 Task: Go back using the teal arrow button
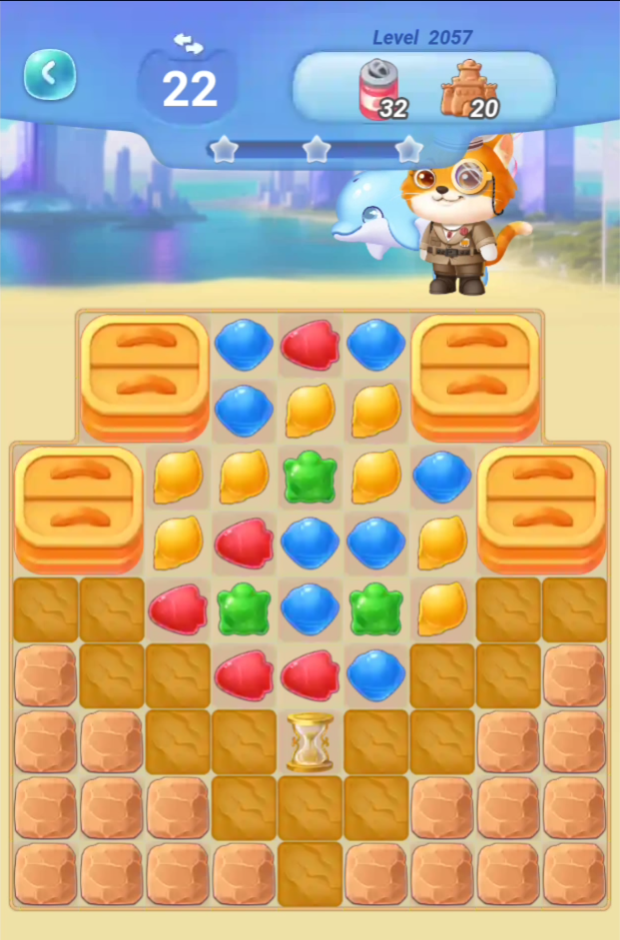click(50, 74)
